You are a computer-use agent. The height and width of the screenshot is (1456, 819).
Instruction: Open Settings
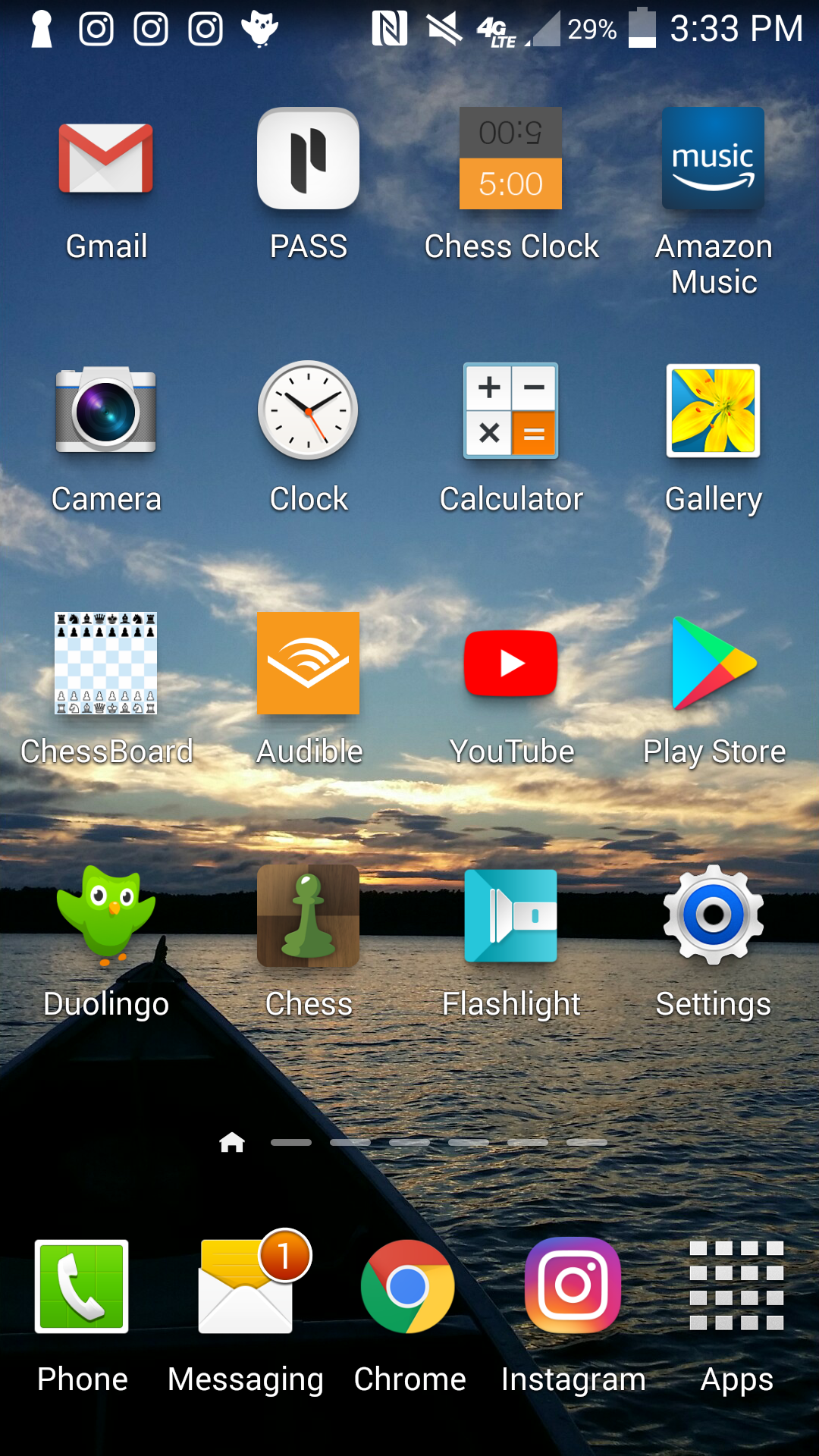coord(713,915)
